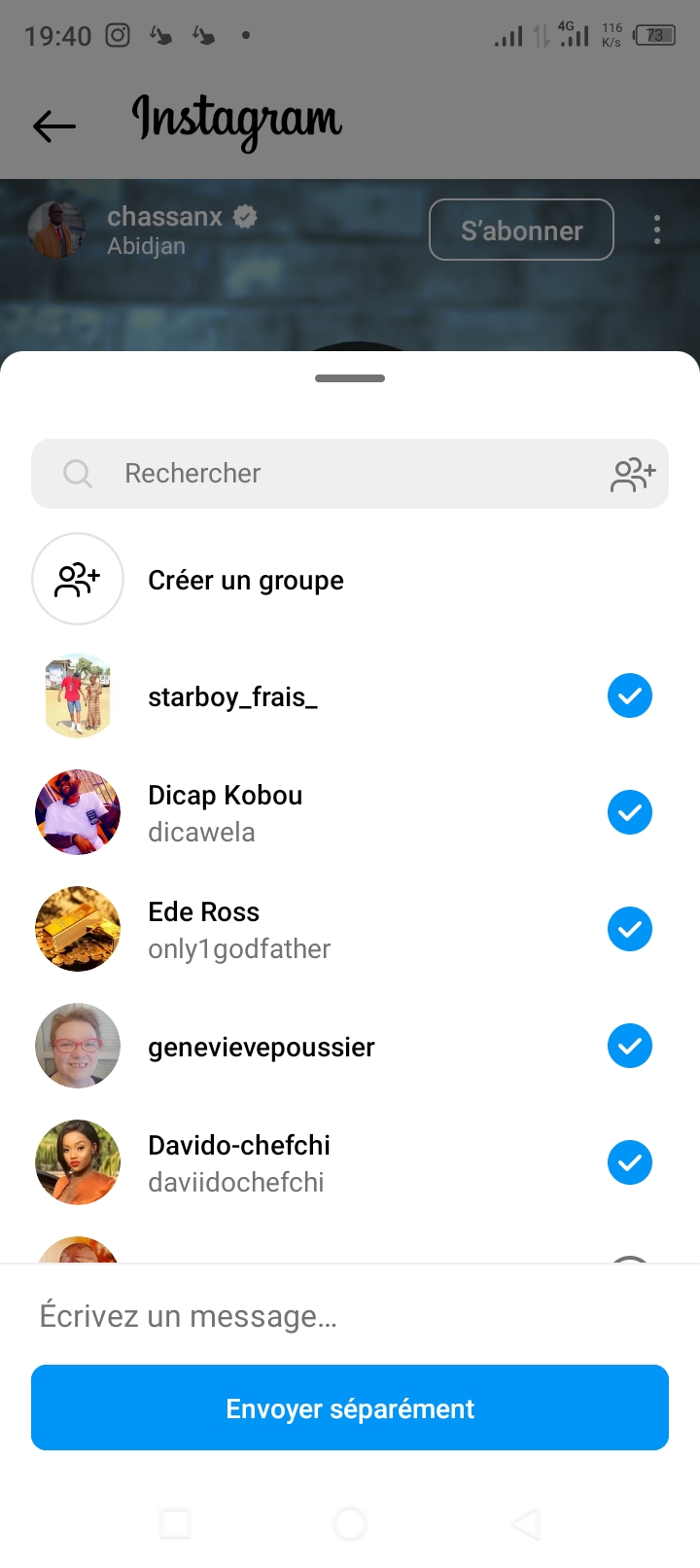Screen dimensions: 700x1568
Task: Tap the S'abonner button
Action: [521, 231]
